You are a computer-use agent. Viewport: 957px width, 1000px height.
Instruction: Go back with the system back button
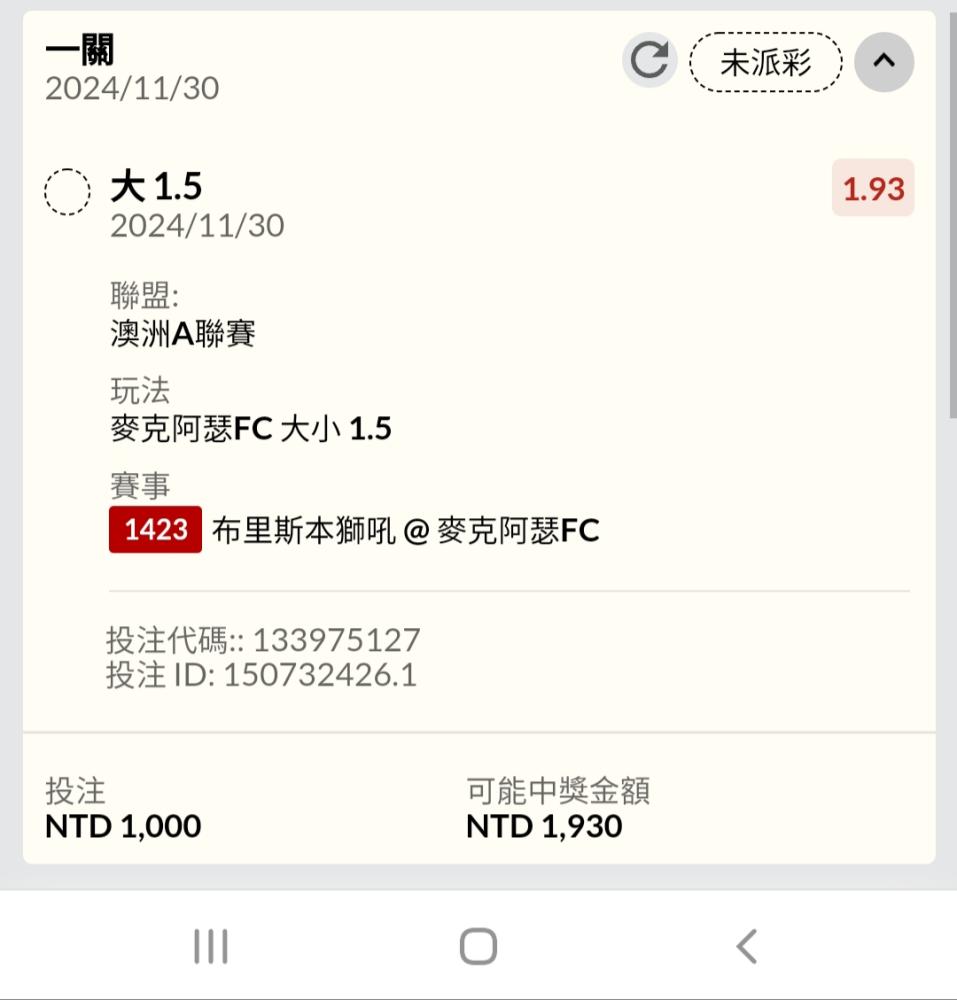(x=746, y=946)
